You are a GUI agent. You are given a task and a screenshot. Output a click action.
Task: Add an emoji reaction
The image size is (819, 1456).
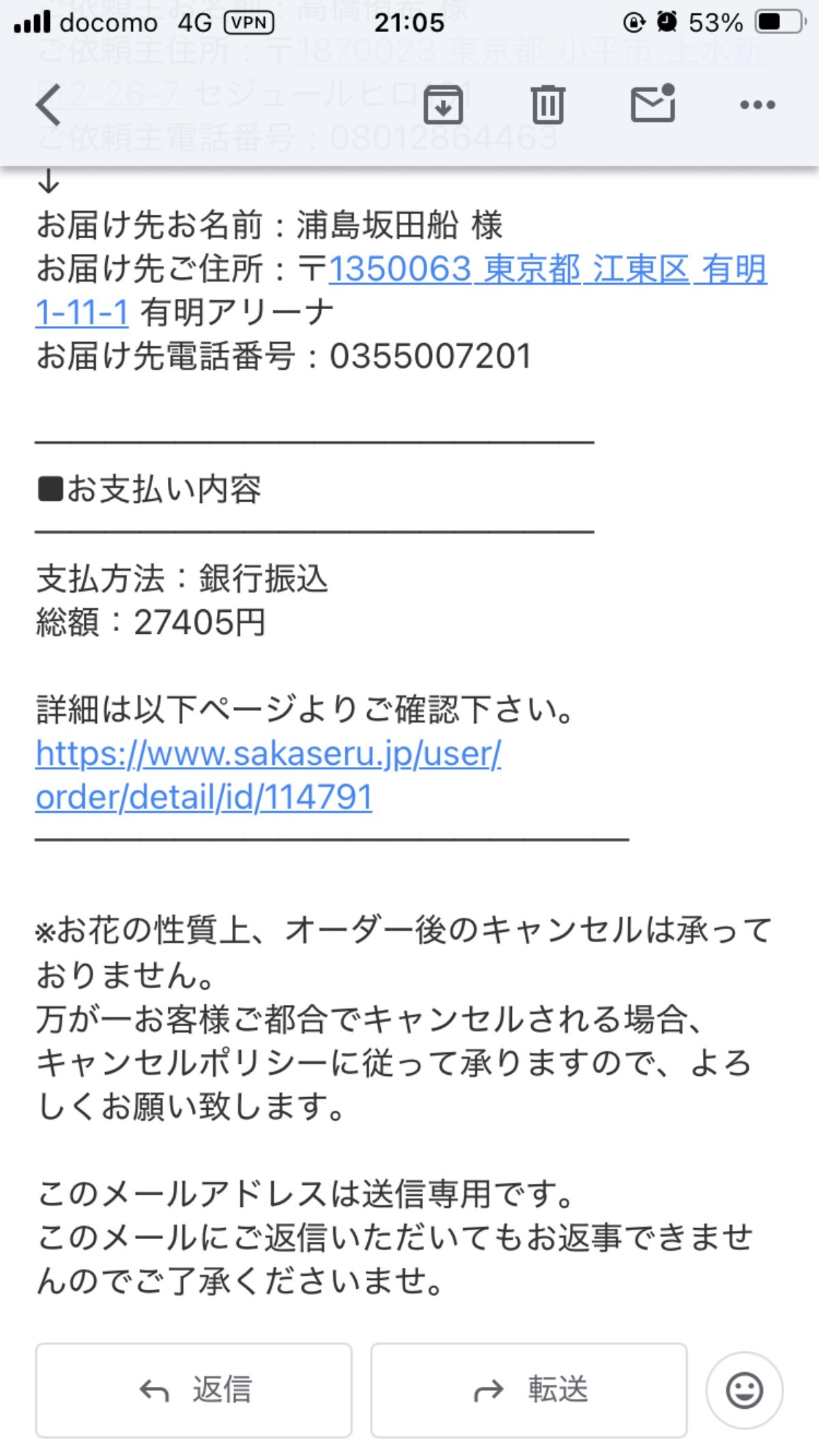click(744, 1390)
